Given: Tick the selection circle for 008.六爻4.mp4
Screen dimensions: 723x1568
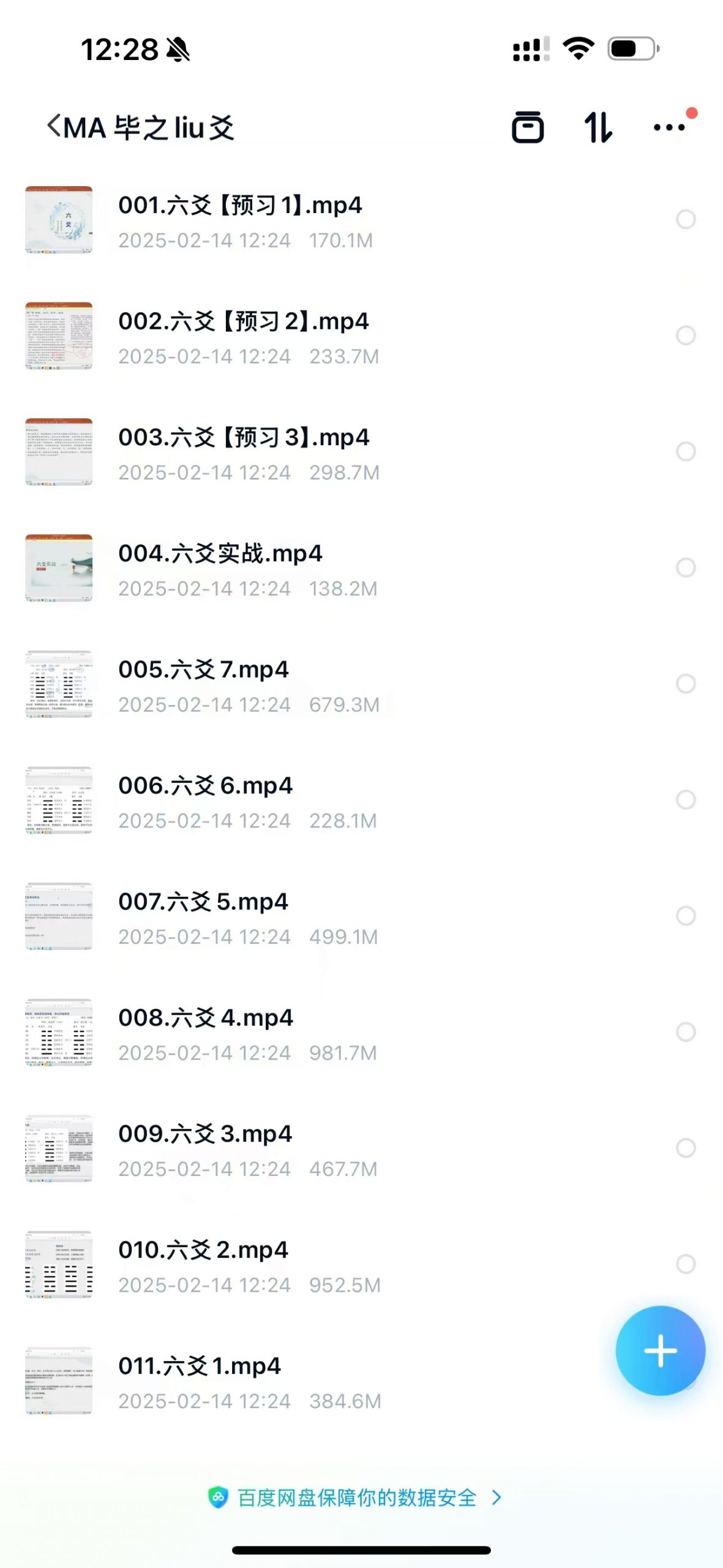Looking at the screenshot, I should coord(686,1032).
